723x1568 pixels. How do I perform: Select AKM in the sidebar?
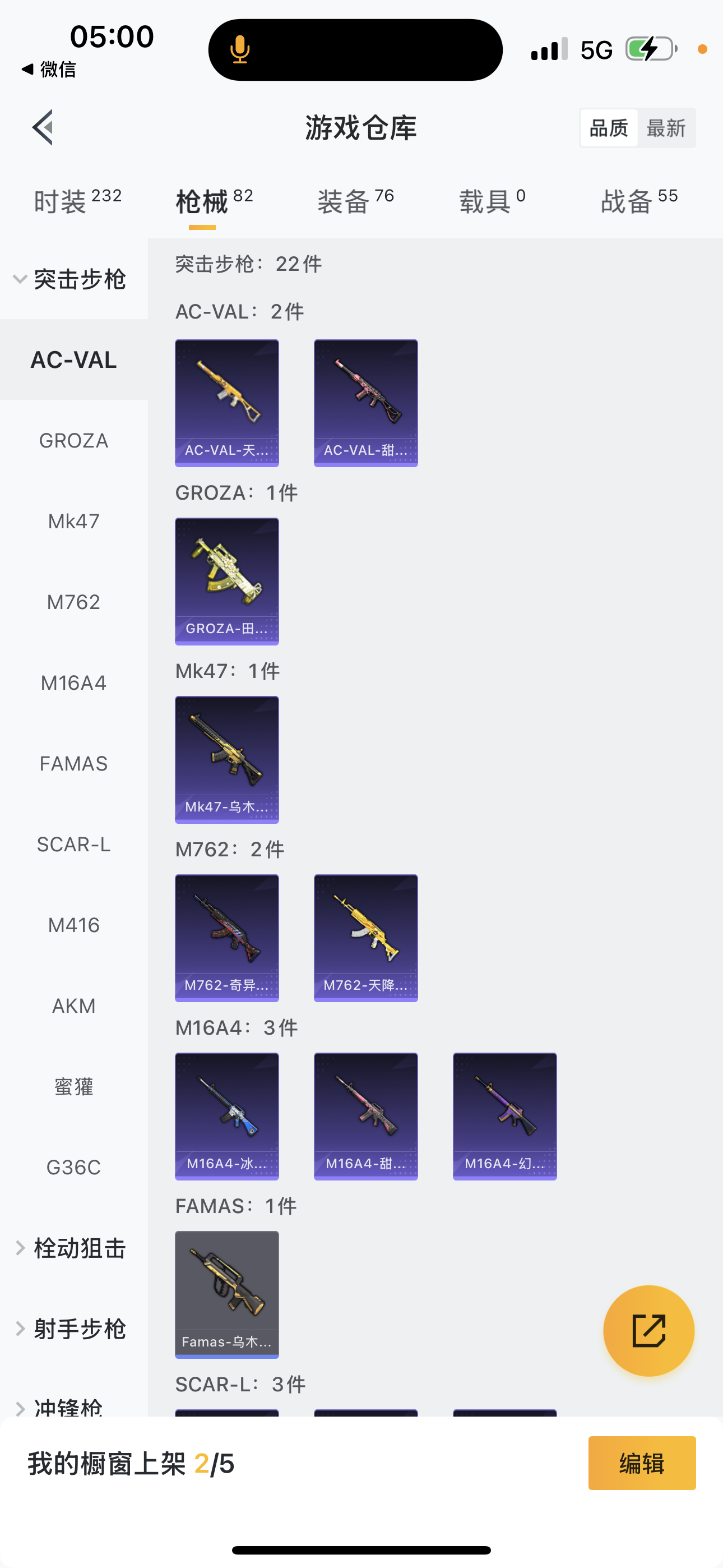tap(73, 1006)
